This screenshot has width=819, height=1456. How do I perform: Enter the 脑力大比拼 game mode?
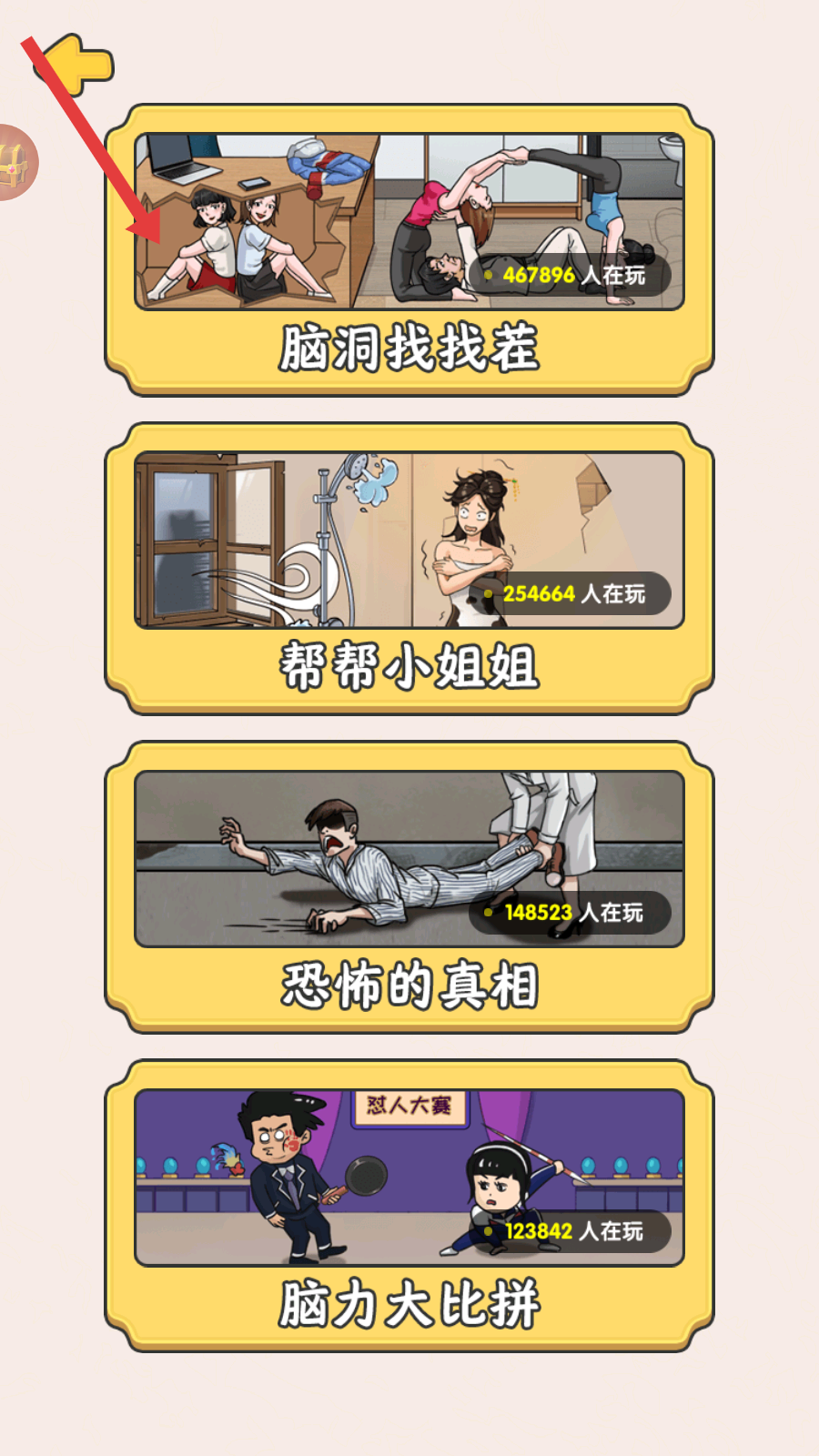[x=409, y=1206]
